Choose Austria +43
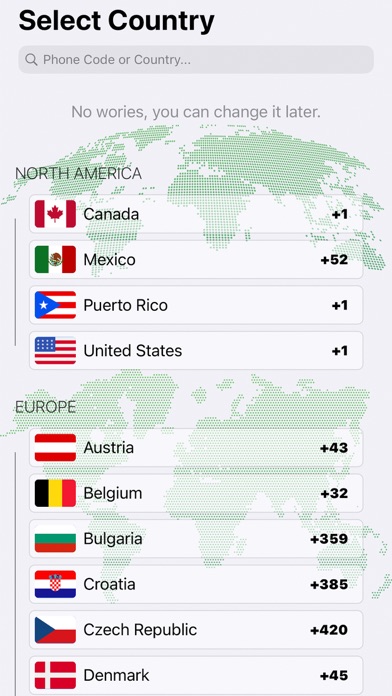 point(196,447)
